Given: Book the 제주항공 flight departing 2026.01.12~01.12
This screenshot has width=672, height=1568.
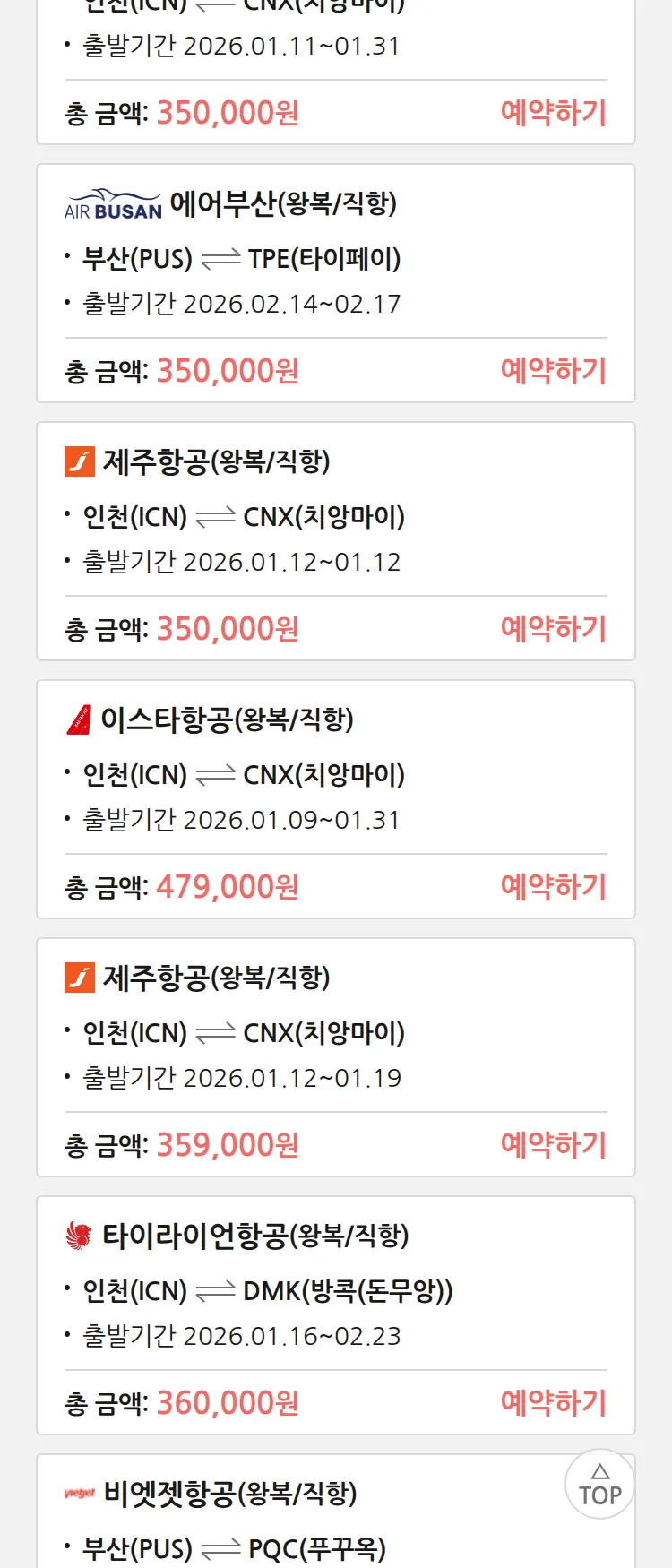Looking at the screenshot, I should point(553,628).
